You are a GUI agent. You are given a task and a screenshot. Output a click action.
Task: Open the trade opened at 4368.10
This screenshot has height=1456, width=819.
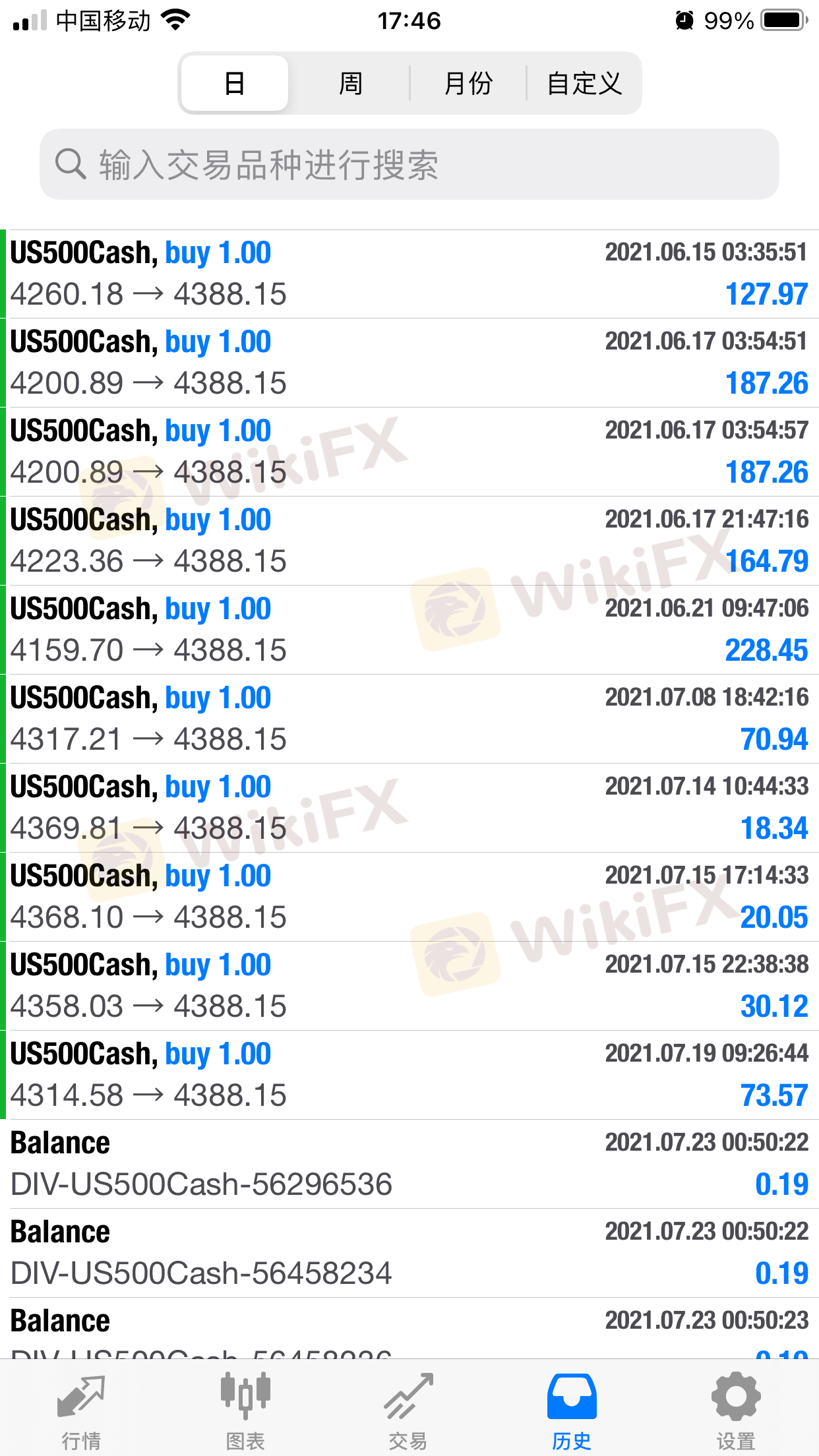(409, 897)
